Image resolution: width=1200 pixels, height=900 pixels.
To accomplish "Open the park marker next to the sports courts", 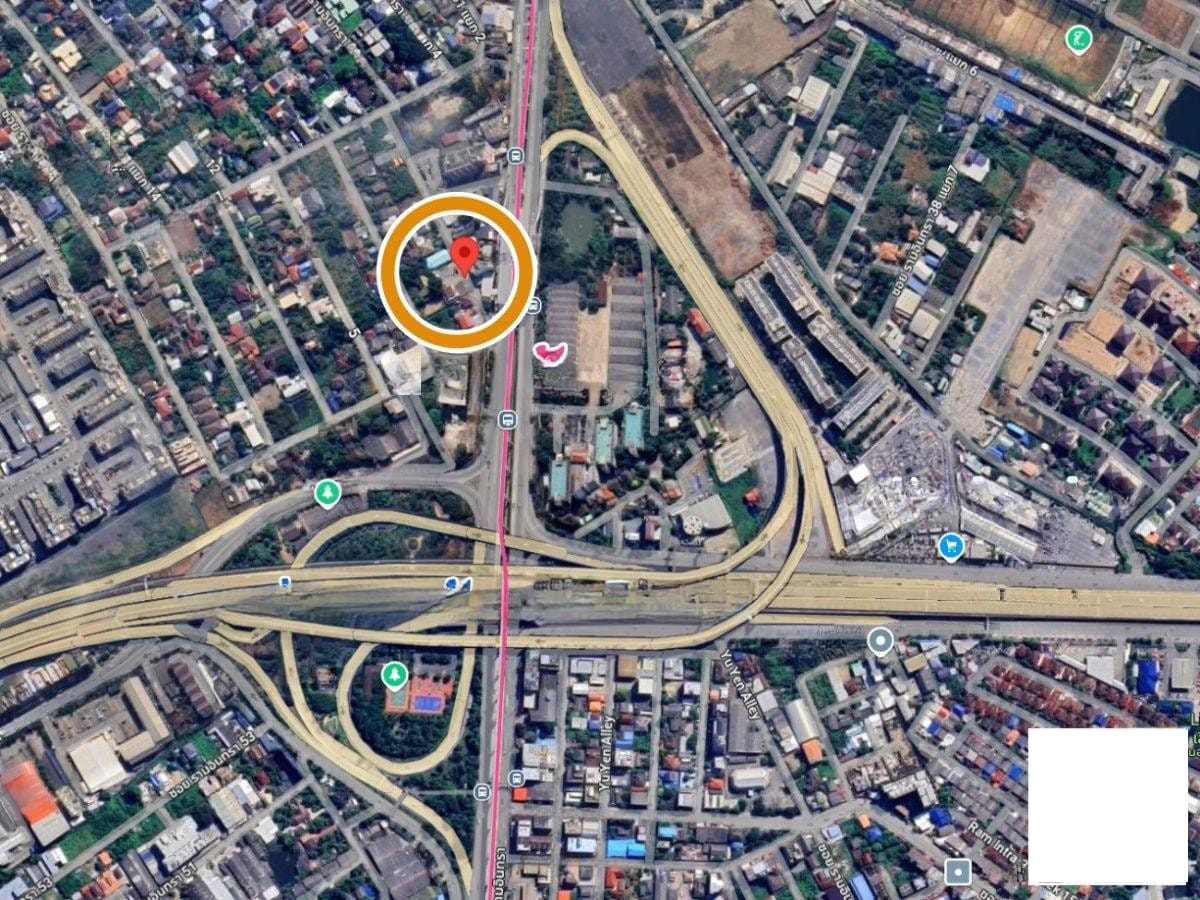I will (395, 676).
